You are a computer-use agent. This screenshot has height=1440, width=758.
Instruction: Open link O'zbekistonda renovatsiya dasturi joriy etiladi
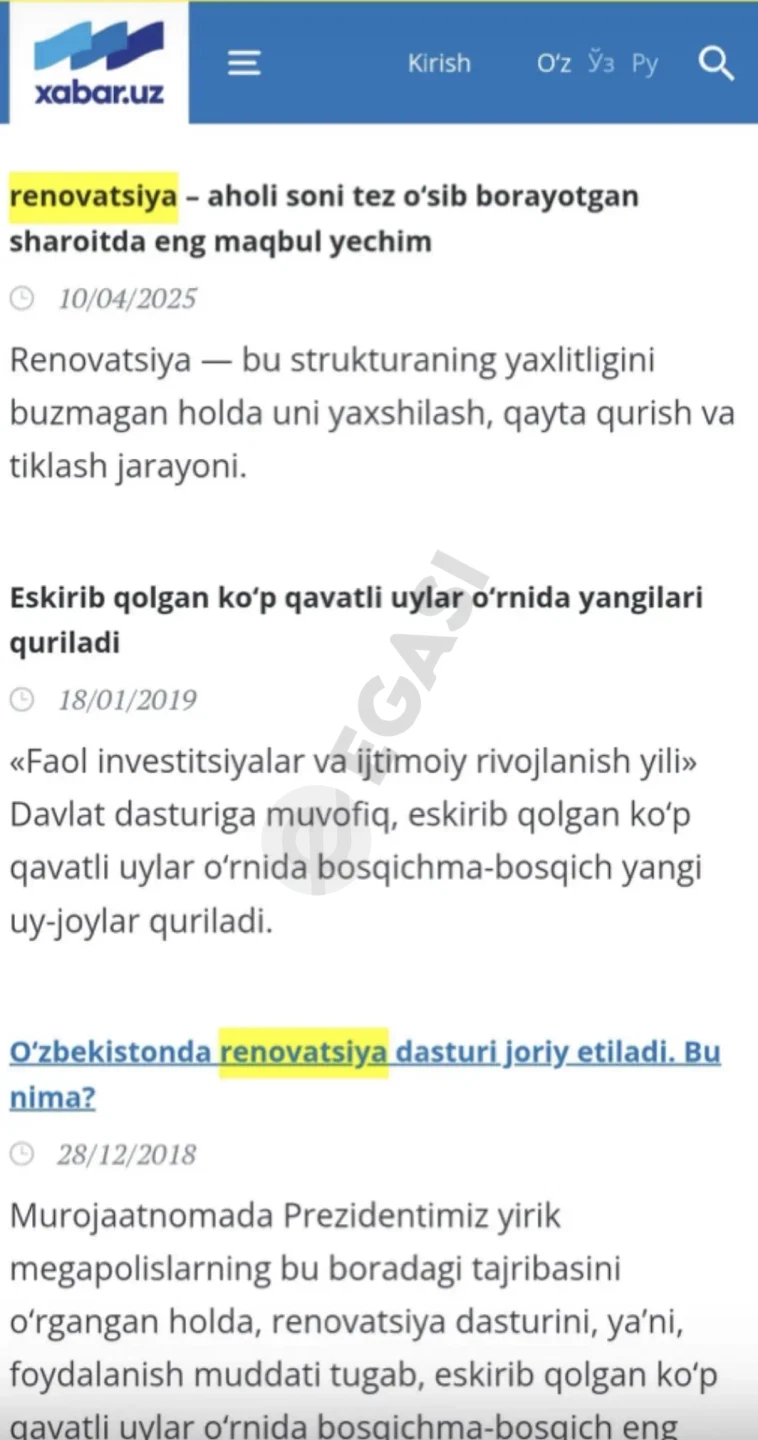pyautogui.click(x=365, y=1075)
